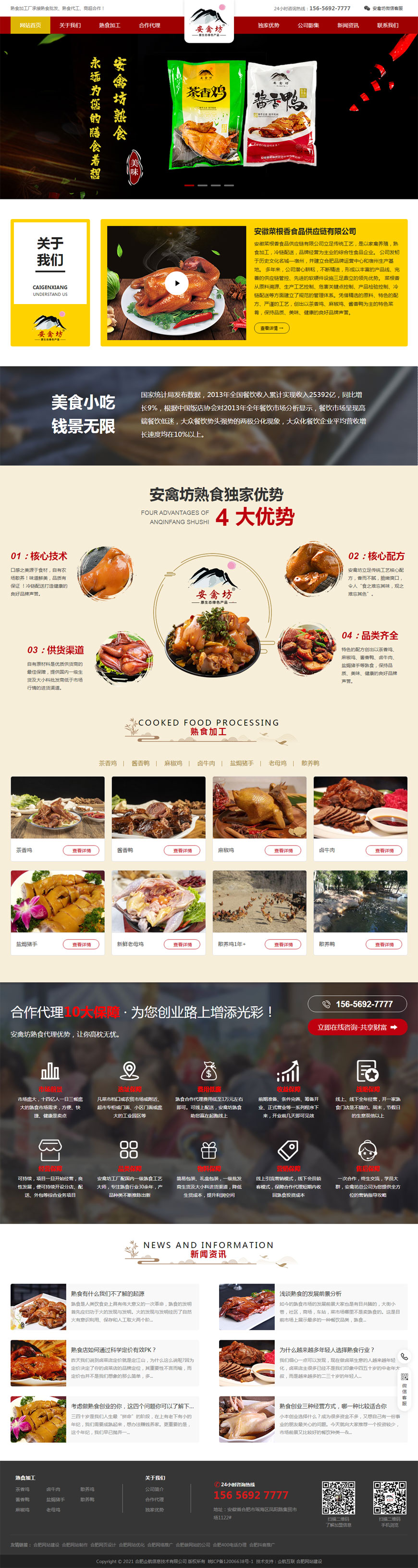418x1568 pixels.
Task: Open the 网站首页 nav item
Action: (x=30, y=25)
